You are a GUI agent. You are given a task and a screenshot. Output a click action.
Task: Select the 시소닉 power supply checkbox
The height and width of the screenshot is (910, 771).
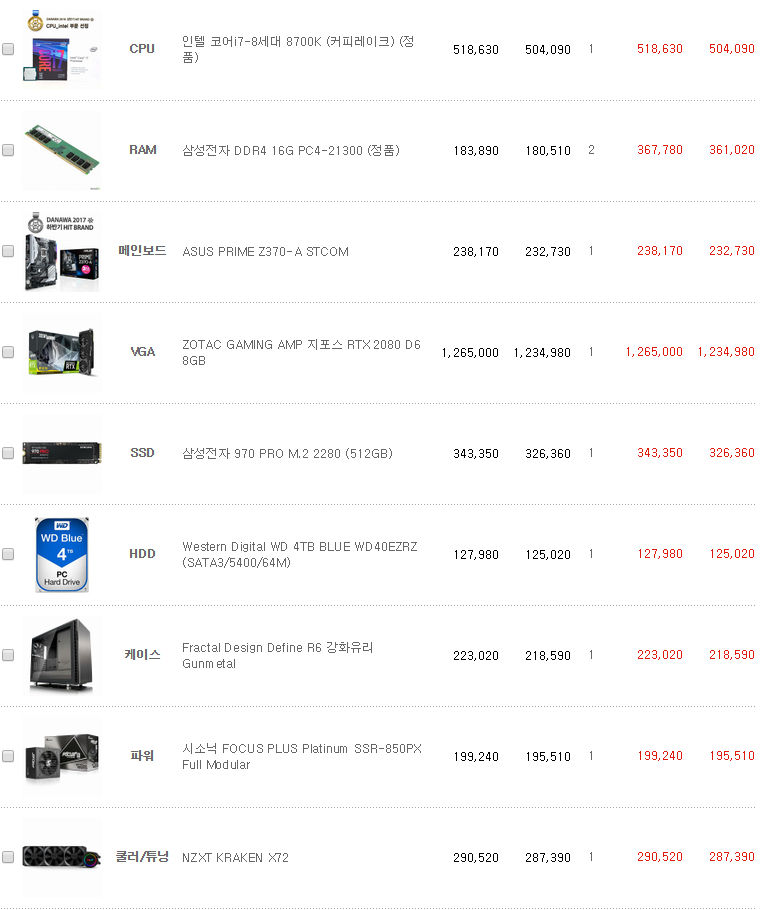tap(8, 756)
